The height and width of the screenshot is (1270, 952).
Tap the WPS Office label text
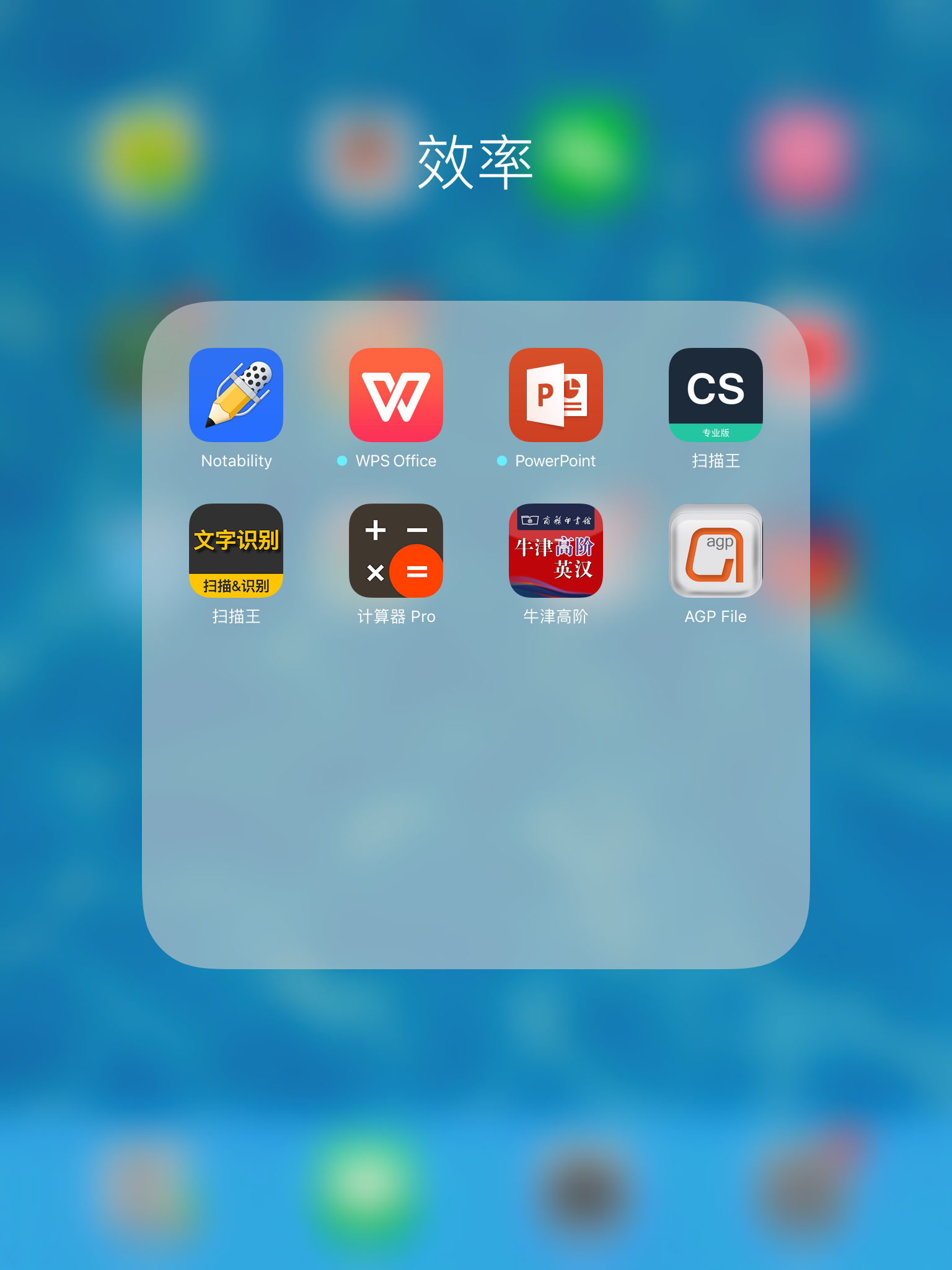click(x=396, y=461)
